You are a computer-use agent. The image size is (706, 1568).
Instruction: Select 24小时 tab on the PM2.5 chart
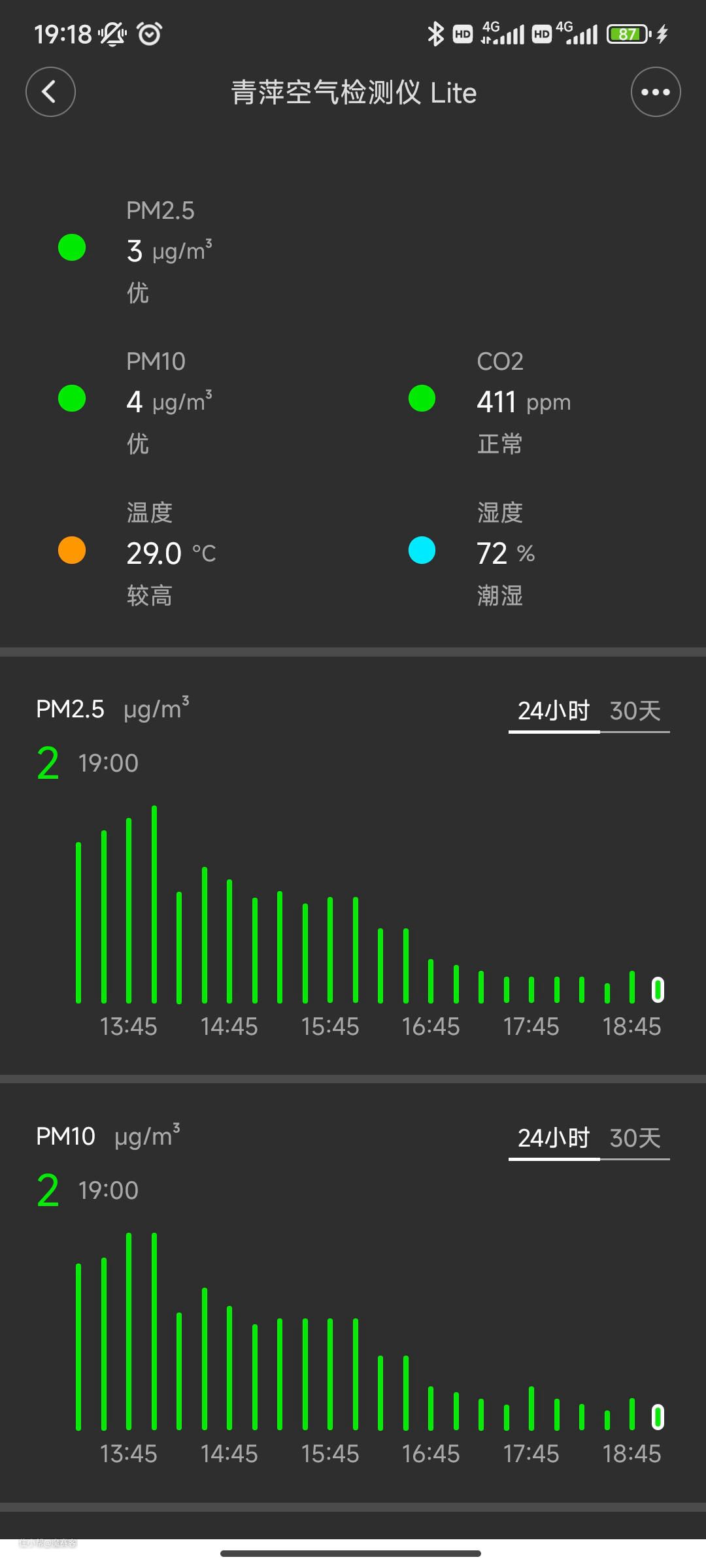pos(554,711)
